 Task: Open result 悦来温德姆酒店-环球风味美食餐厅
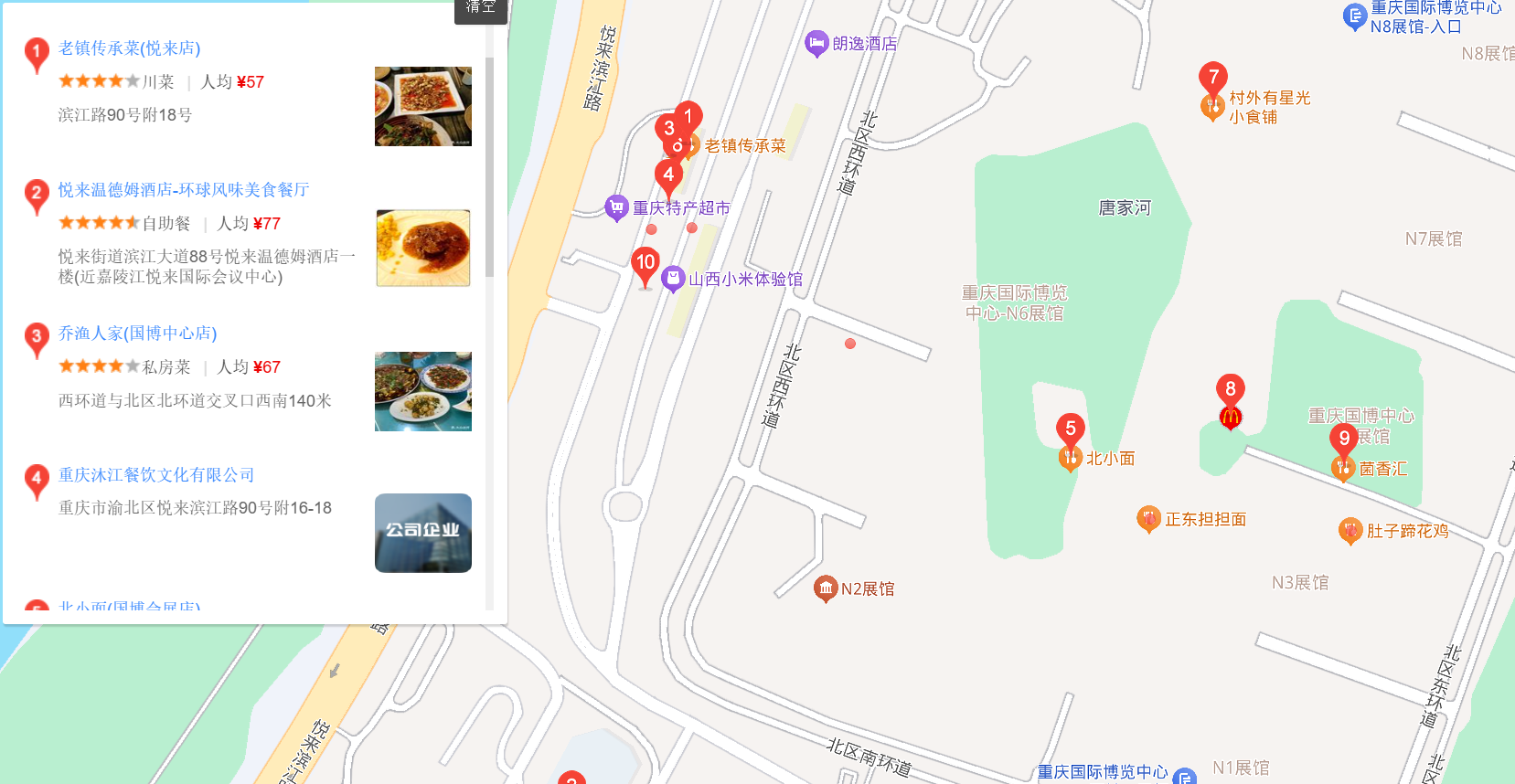click(x=184, y=190)
